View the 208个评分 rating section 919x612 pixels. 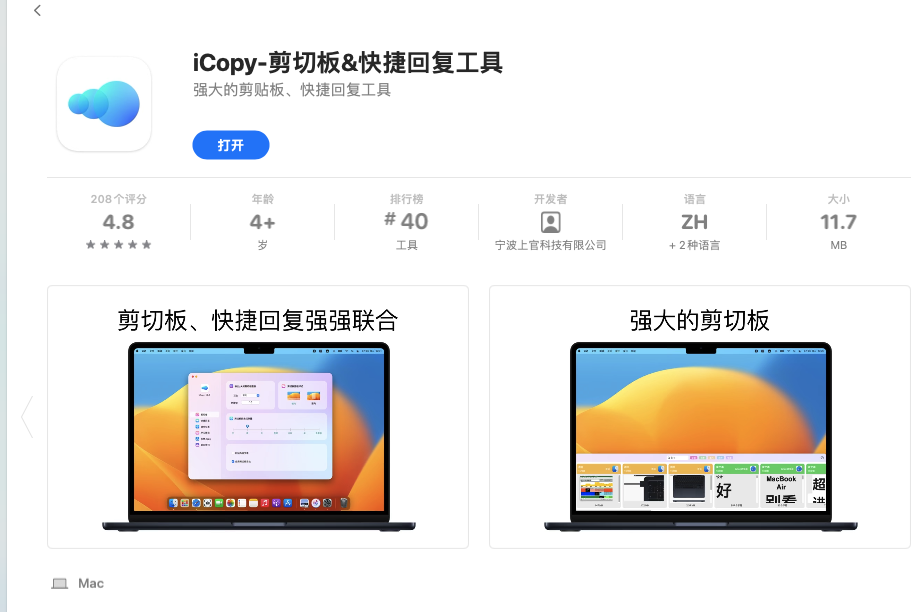coord(118,222)
